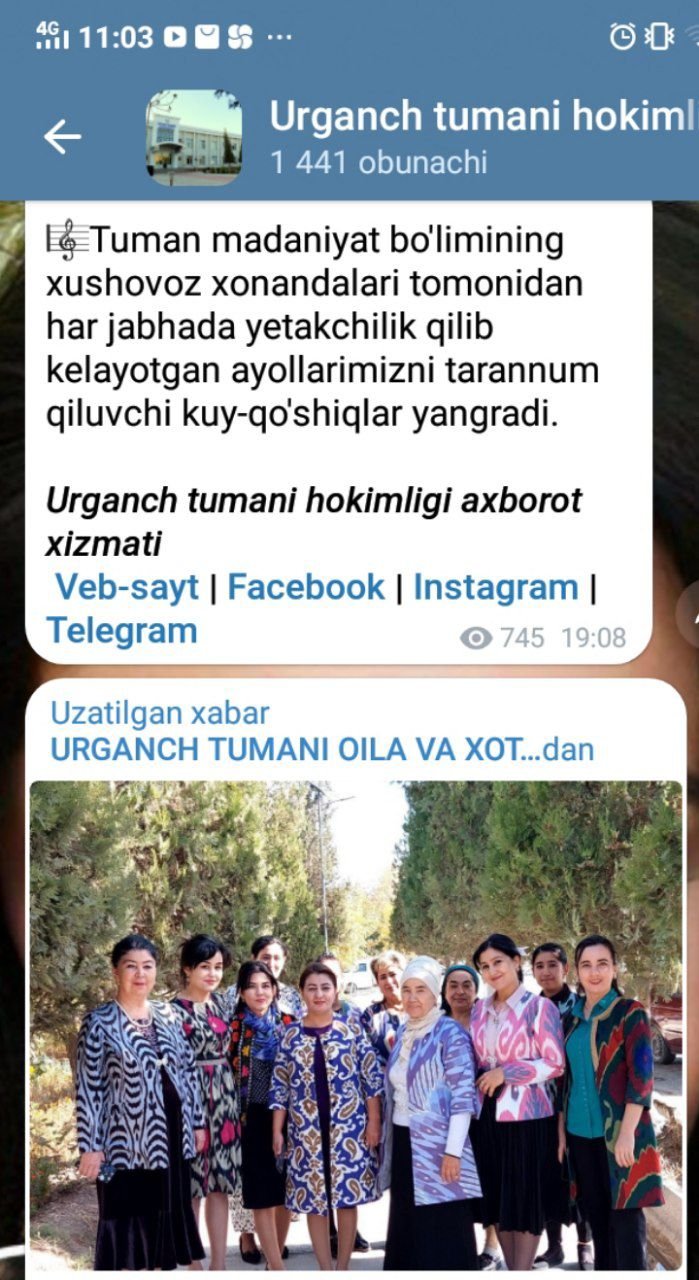699x1280 pixels.
Task: Open the Telegram link
Action: click(x=121, y=631)
